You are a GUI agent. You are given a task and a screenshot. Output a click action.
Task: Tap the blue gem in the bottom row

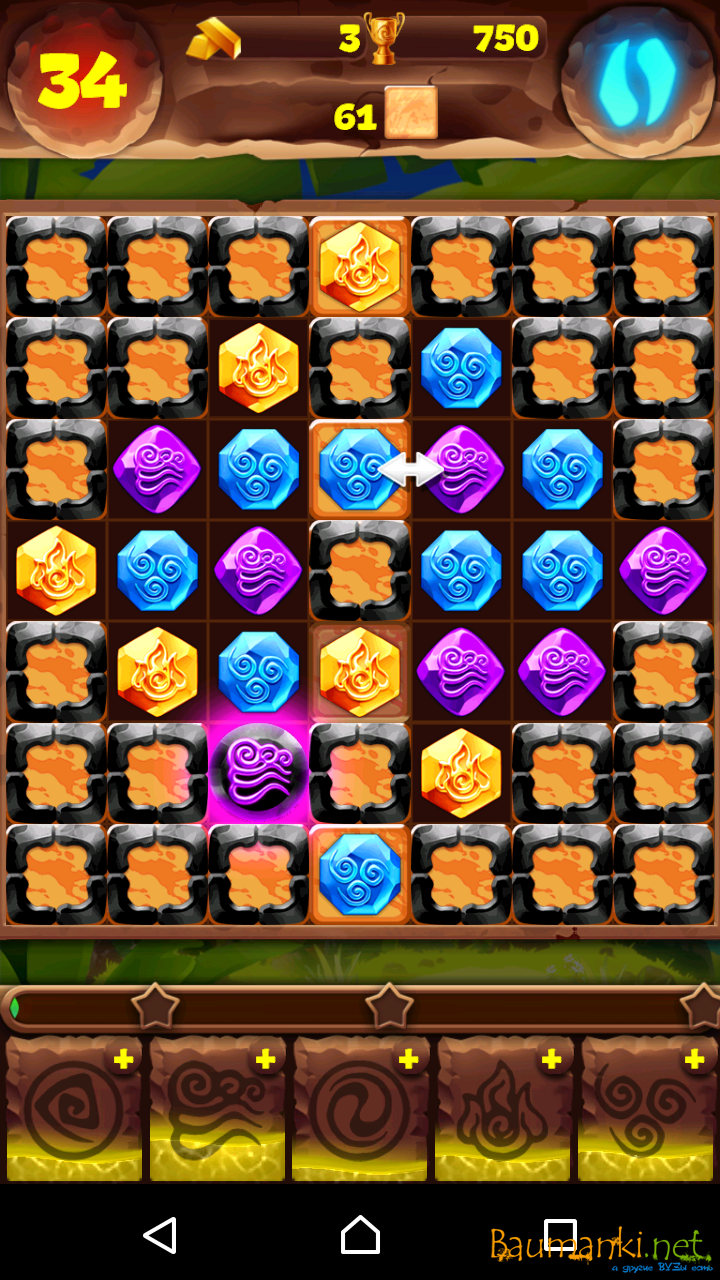coord(360,873)
